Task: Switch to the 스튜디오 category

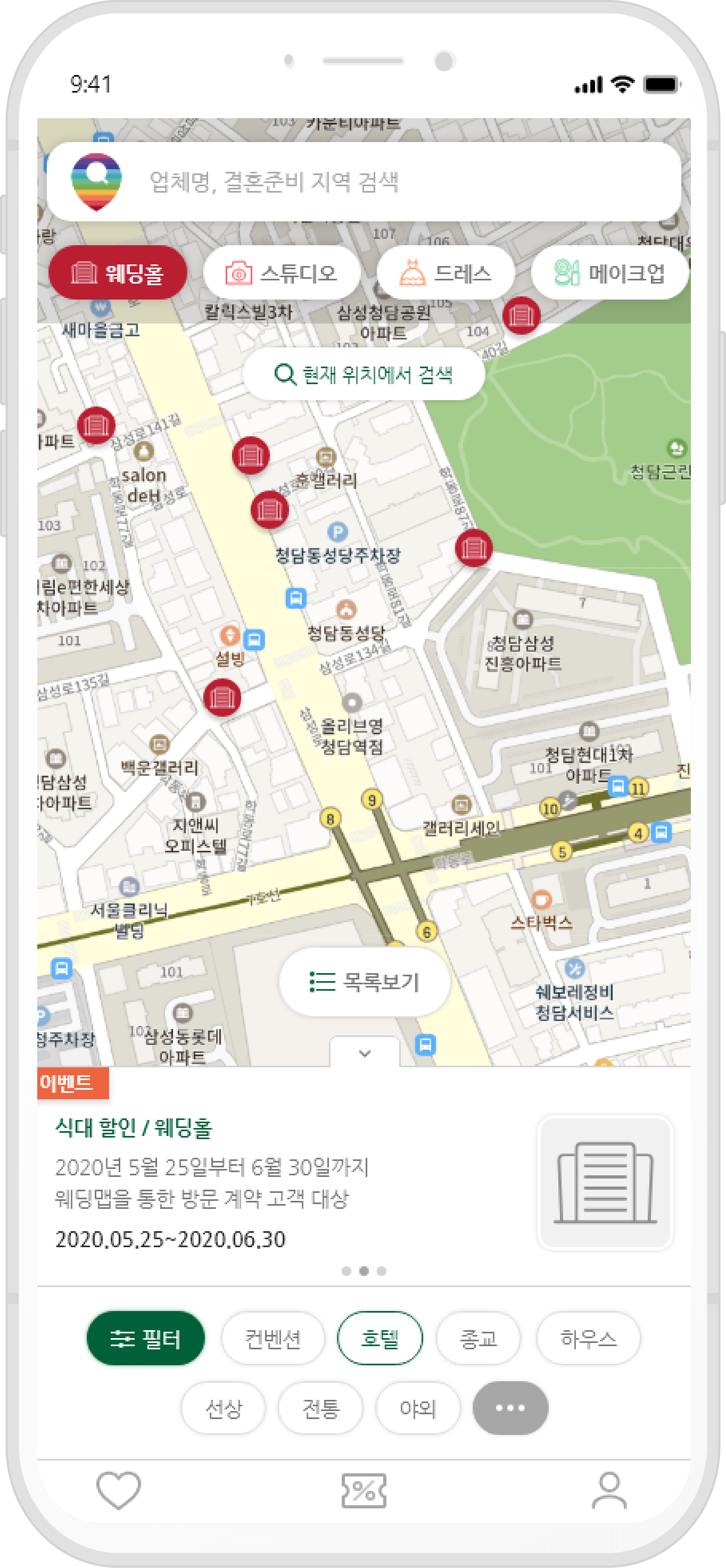Action: click(x=282, y=273)
